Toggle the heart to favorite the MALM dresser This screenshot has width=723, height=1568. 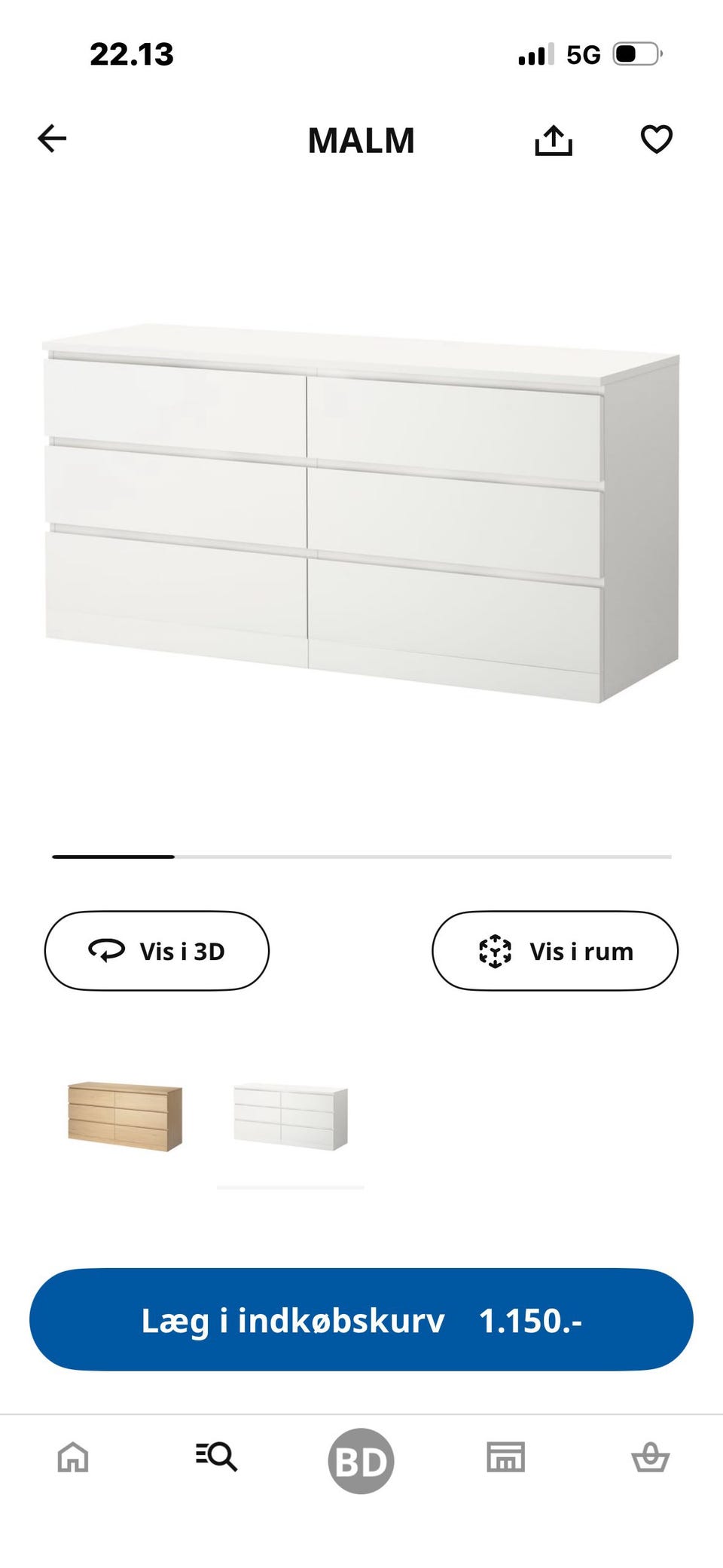654,140
